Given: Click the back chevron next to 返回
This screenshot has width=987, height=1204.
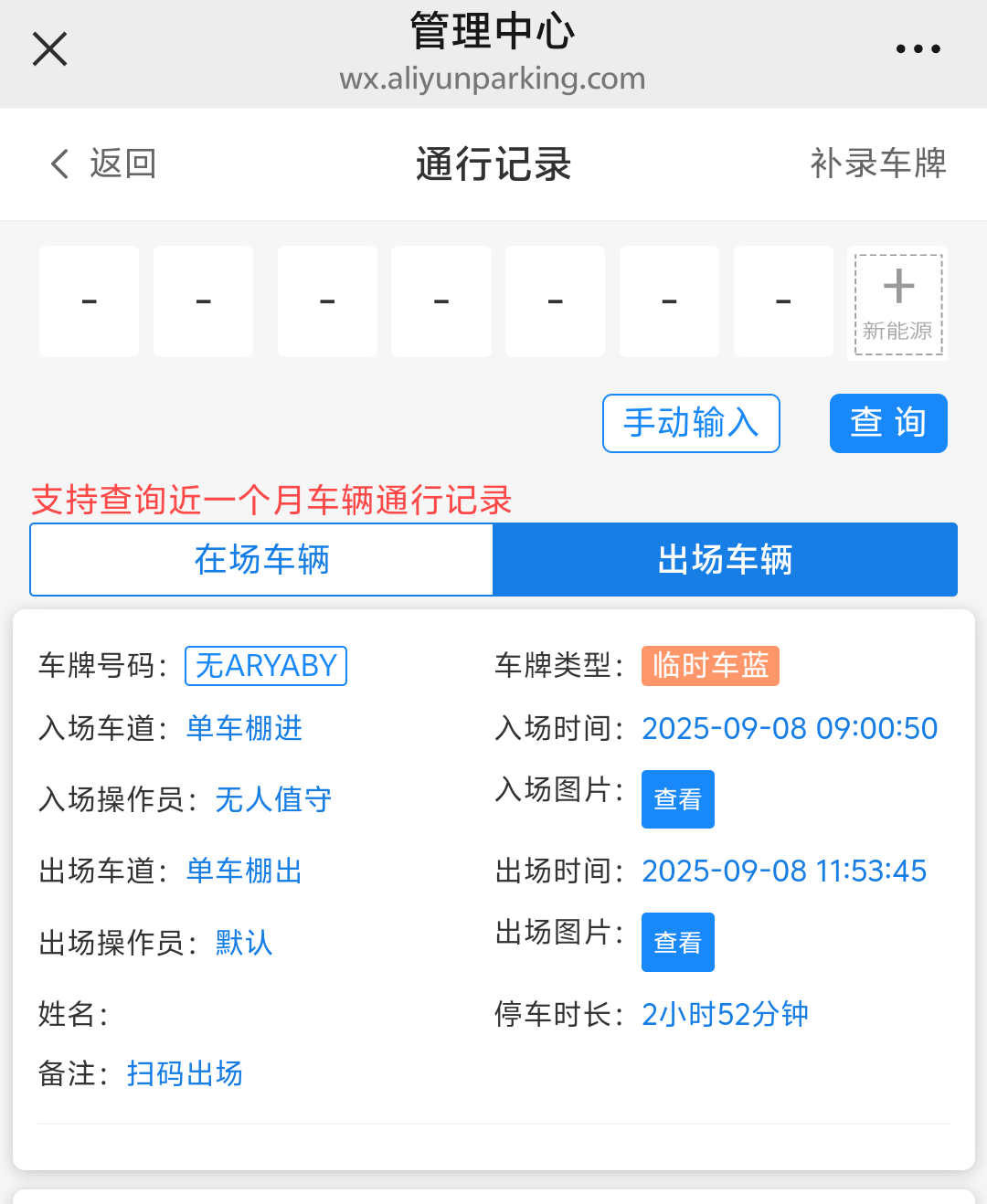Looking at the screenshot, I should click(58, 164).
